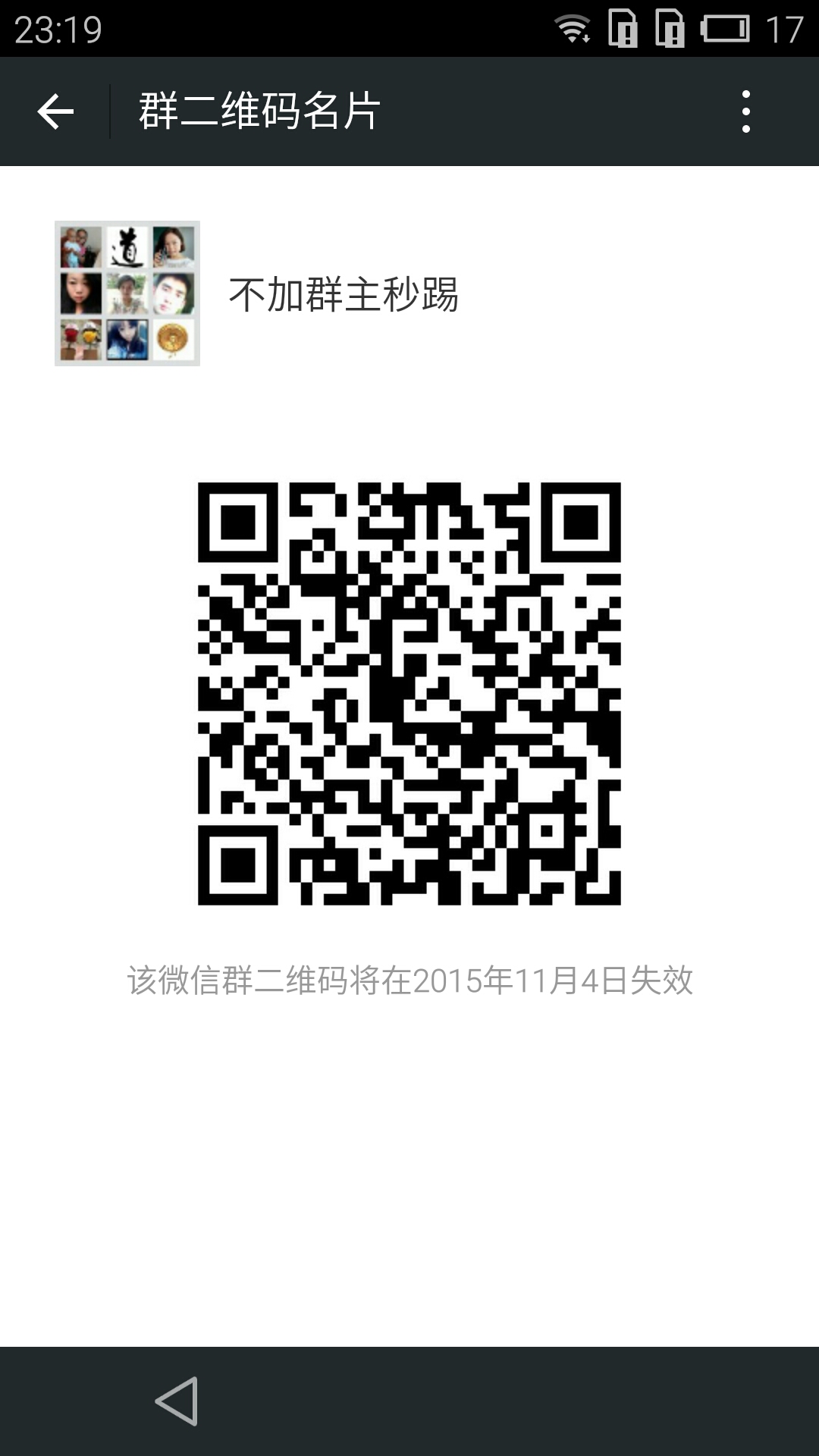
Task: Go back from the group QR code card
Action: (x=55, y=112)
